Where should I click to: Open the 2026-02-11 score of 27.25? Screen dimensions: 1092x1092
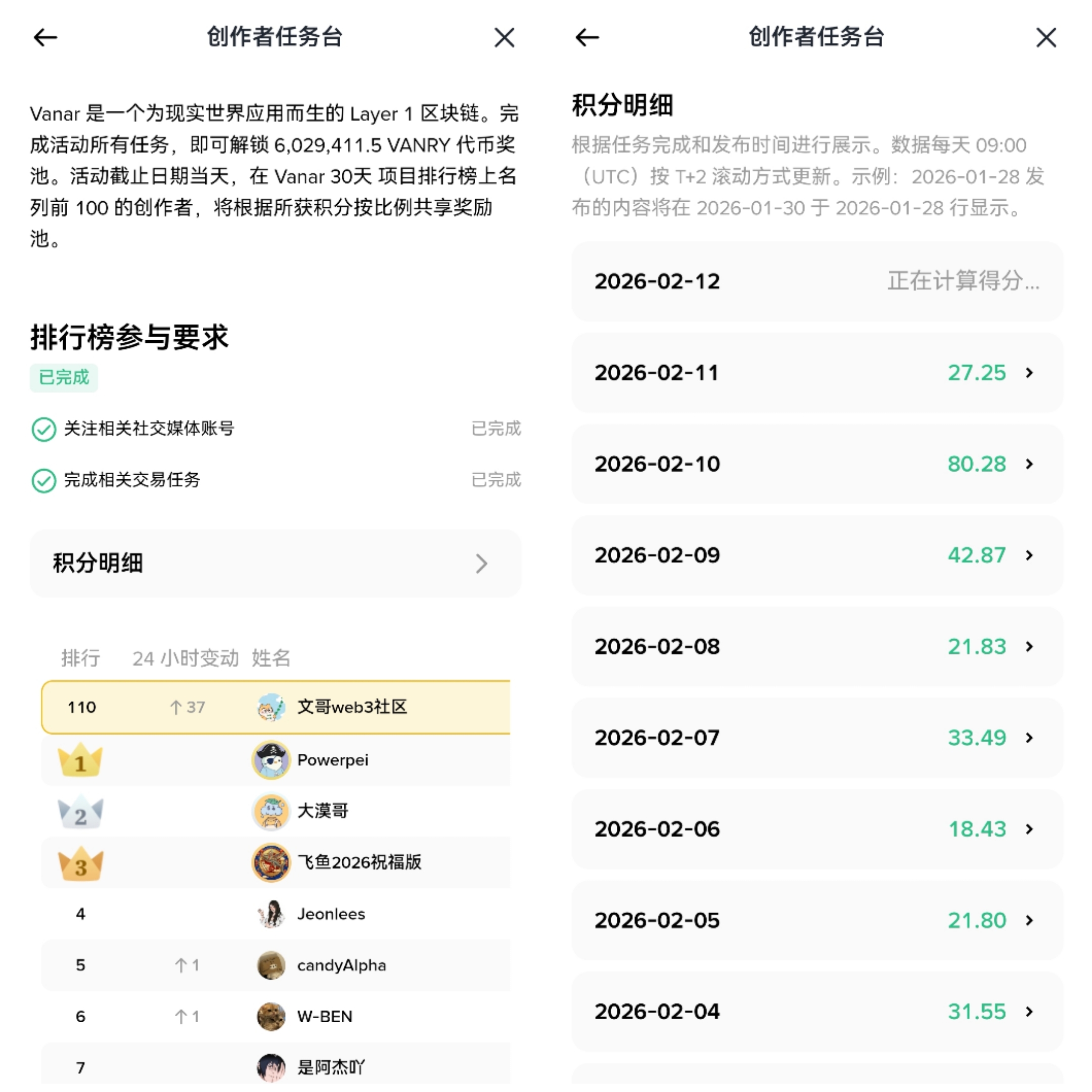pyautogui.click(x=817, y=373)
